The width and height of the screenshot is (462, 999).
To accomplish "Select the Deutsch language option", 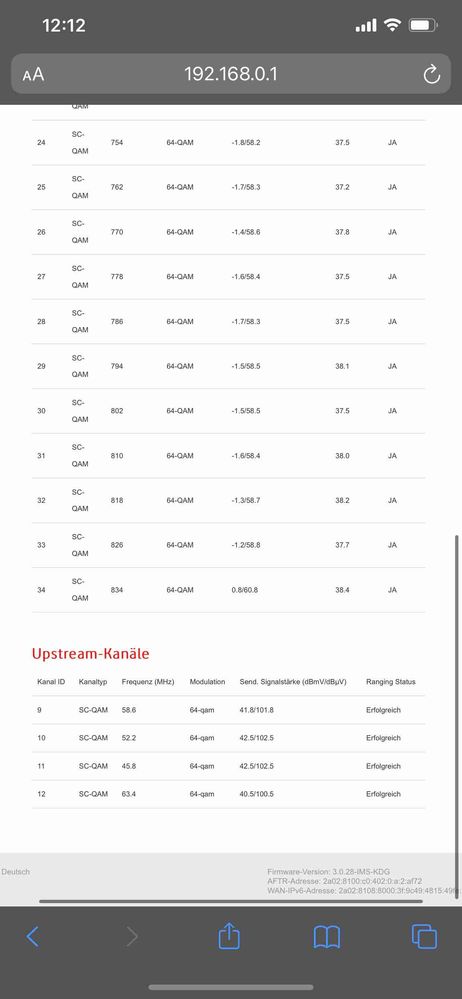I will 15,872.
